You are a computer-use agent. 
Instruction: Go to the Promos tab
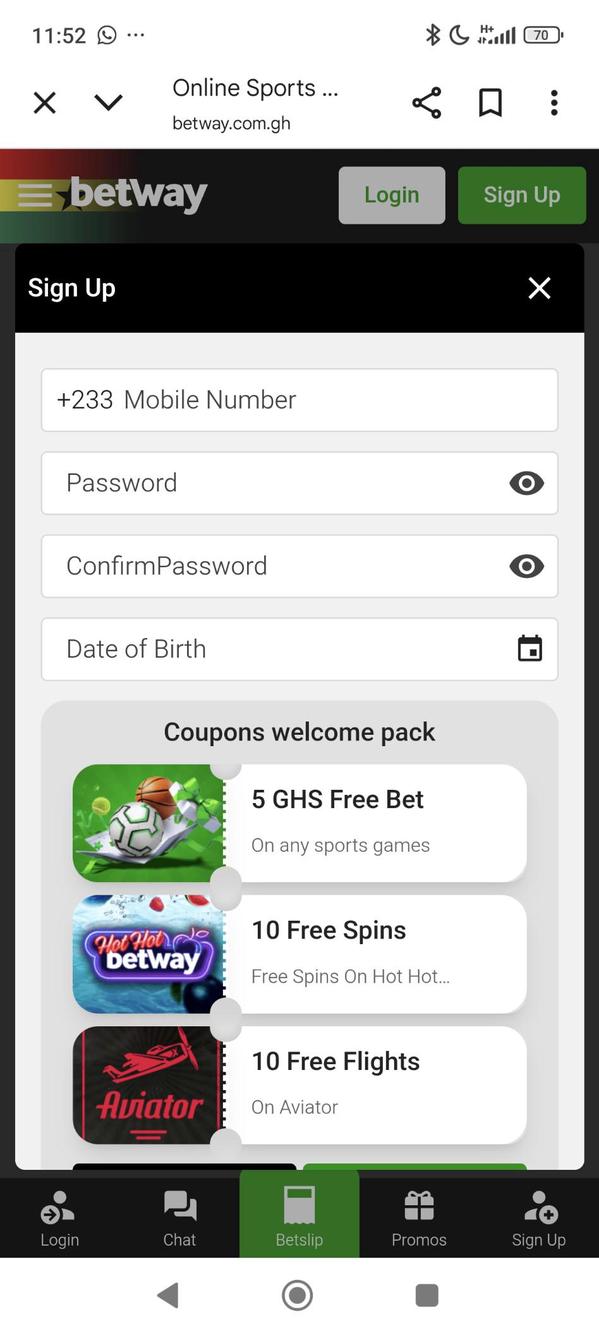point(419,1218)
